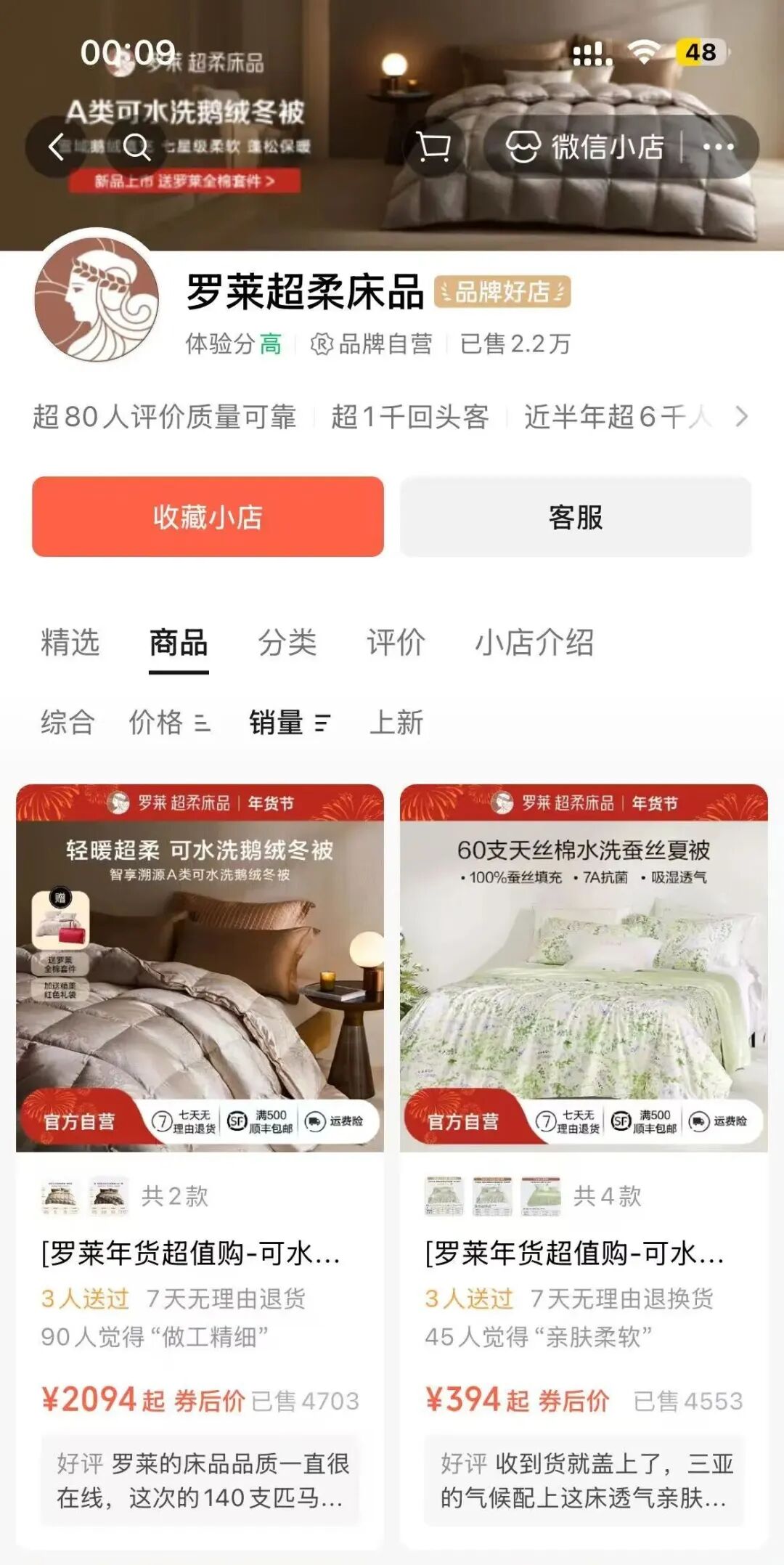Sort products by 价格
Viewport: 784px width, 1565px height.
[168, 723]
